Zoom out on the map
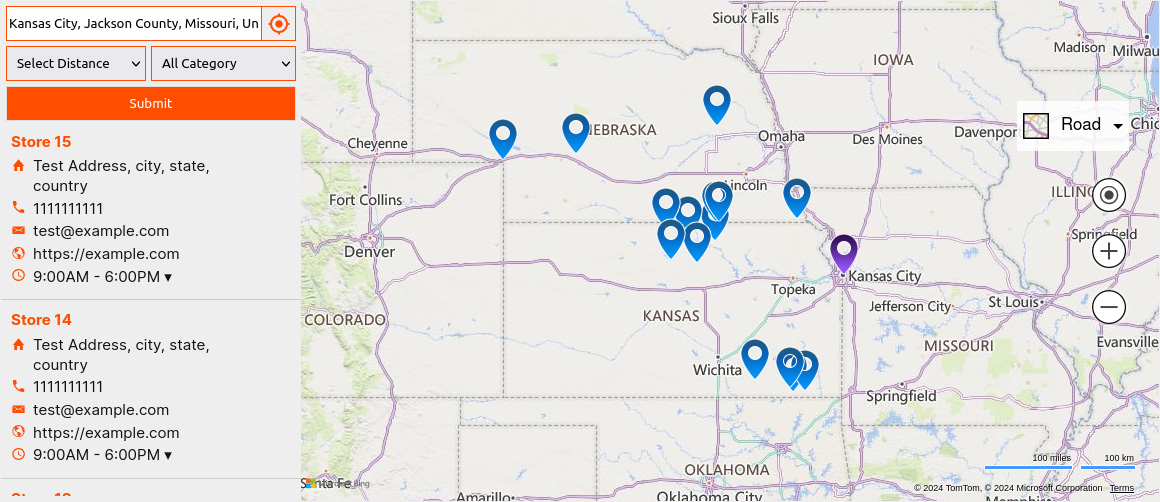This screenshot has width=1160, height=502. [x=1109, y=307]
